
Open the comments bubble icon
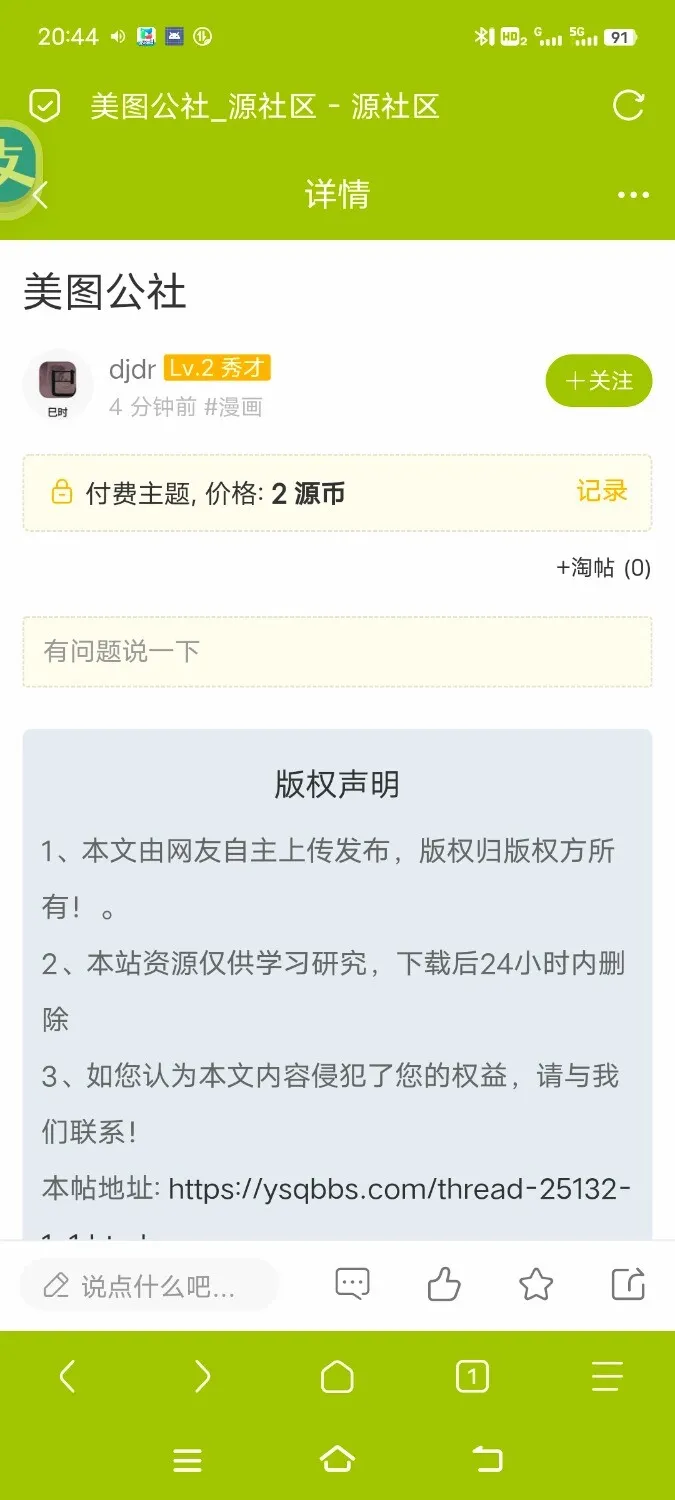coord(352,1285)
